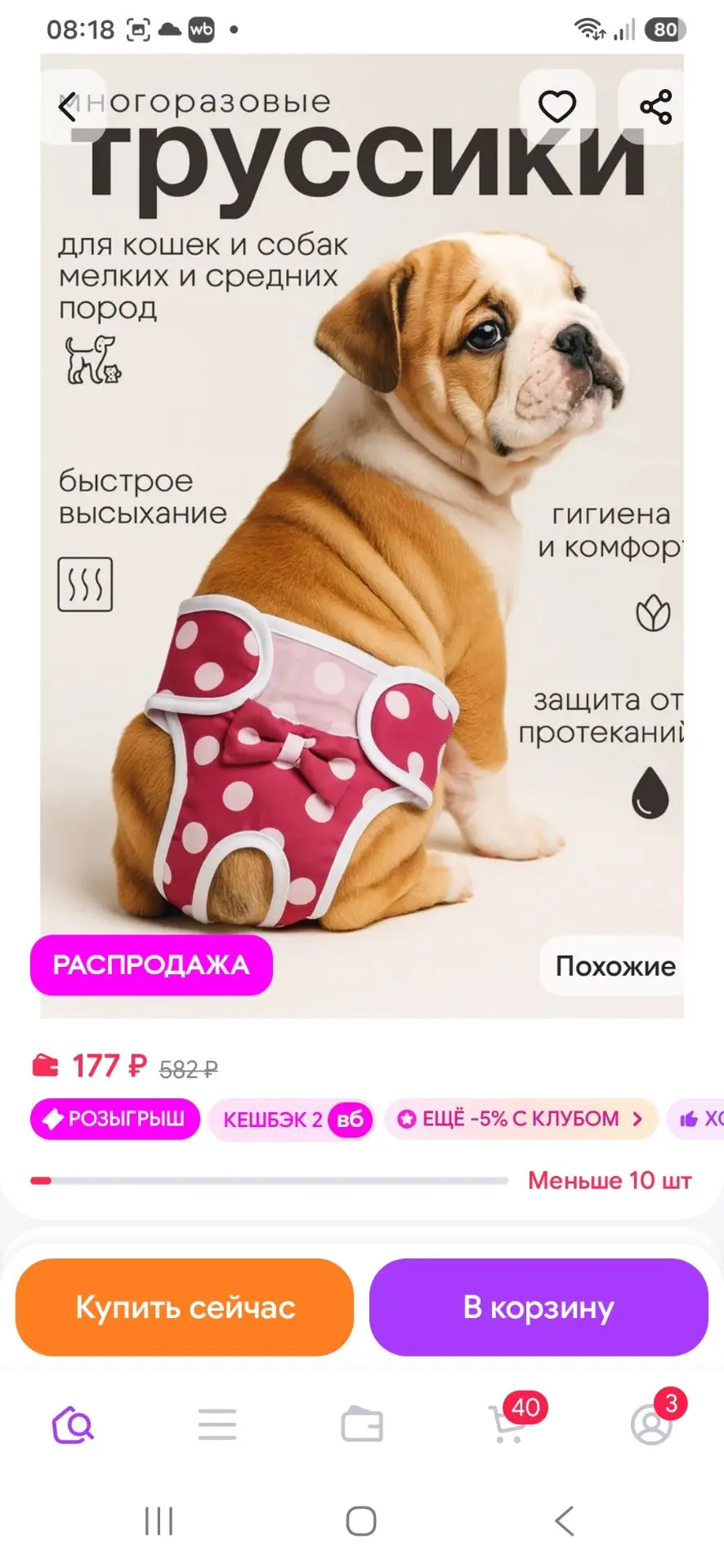Add the product to favorites with the heart
This screenshot has width=724, height=1568.
point(557,107)
